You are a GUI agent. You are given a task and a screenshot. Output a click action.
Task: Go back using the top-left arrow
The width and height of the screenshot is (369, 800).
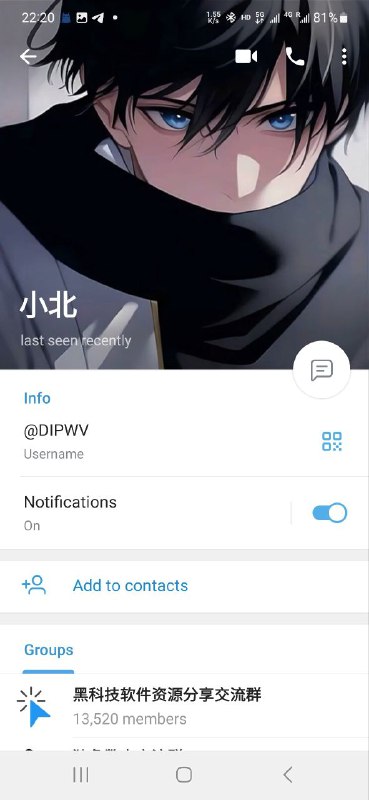pyautogui.click(x=28, y=57)
